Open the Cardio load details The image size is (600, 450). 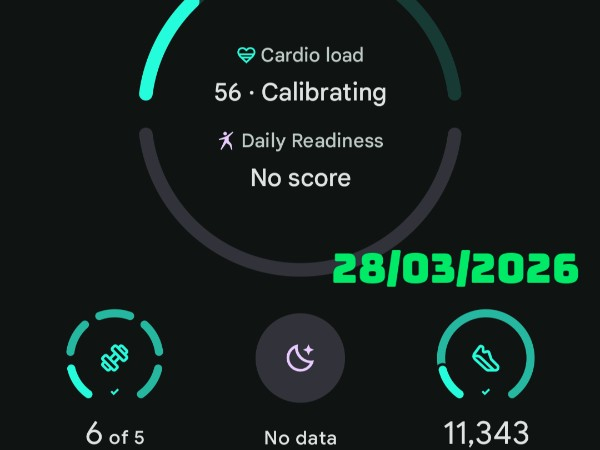pos(300,75)
